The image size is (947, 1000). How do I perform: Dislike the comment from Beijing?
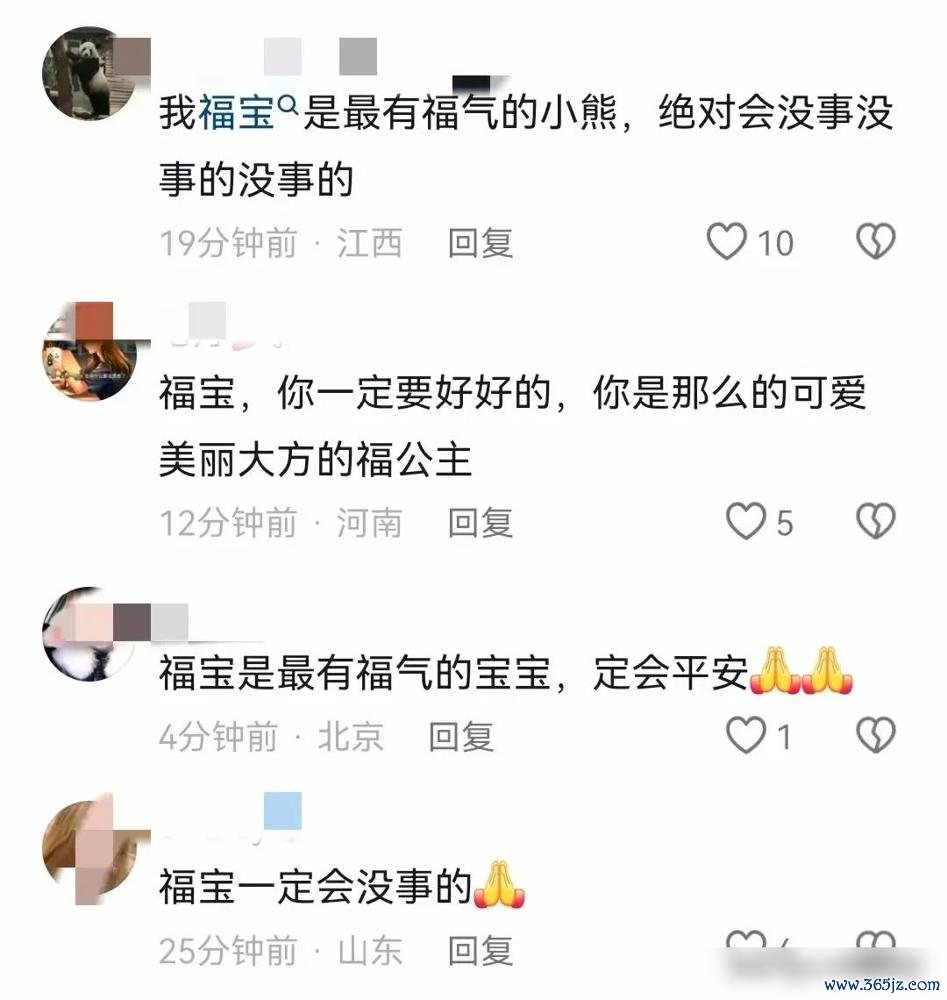coord(876,737)
